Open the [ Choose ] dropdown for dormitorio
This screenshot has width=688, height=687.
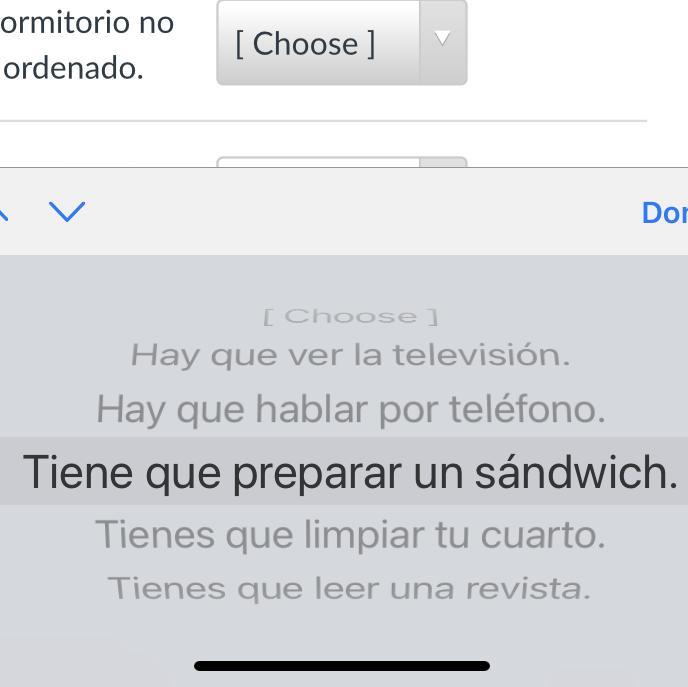point(341,43)
